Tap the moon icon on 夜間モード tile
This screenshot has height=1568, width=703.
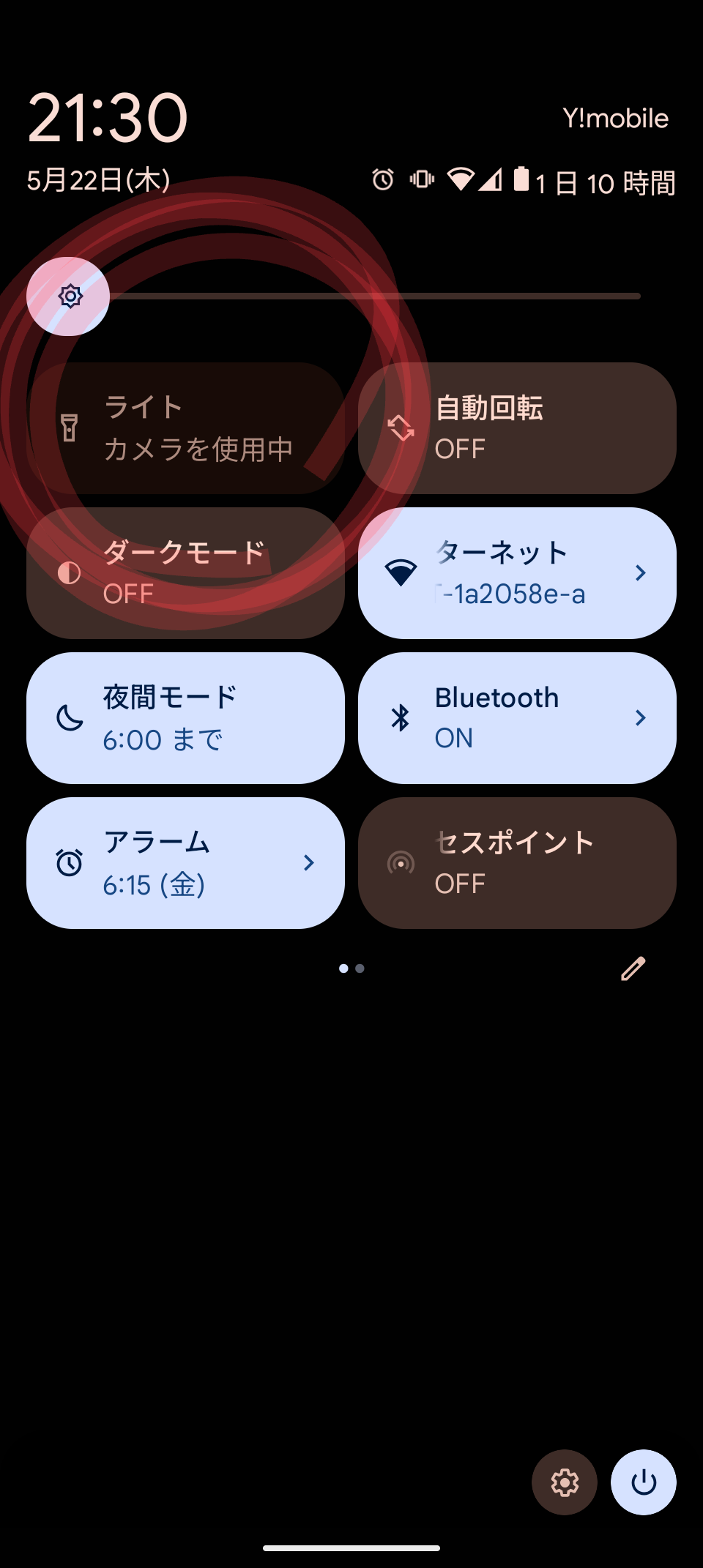point(70,718)
